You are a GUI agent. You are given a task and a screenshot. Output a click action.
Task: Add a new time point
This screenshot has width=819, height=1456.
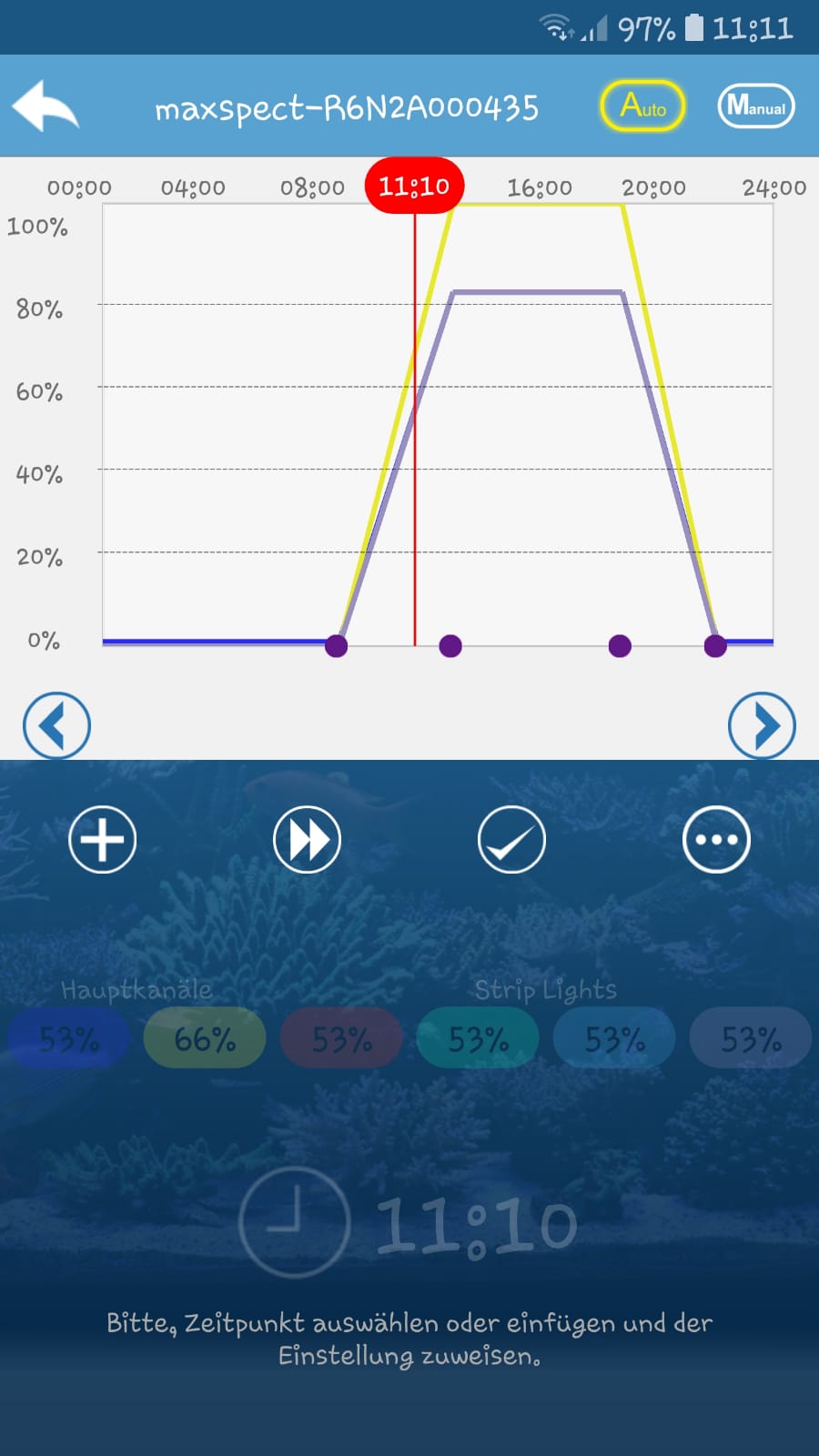pos(102,839)
